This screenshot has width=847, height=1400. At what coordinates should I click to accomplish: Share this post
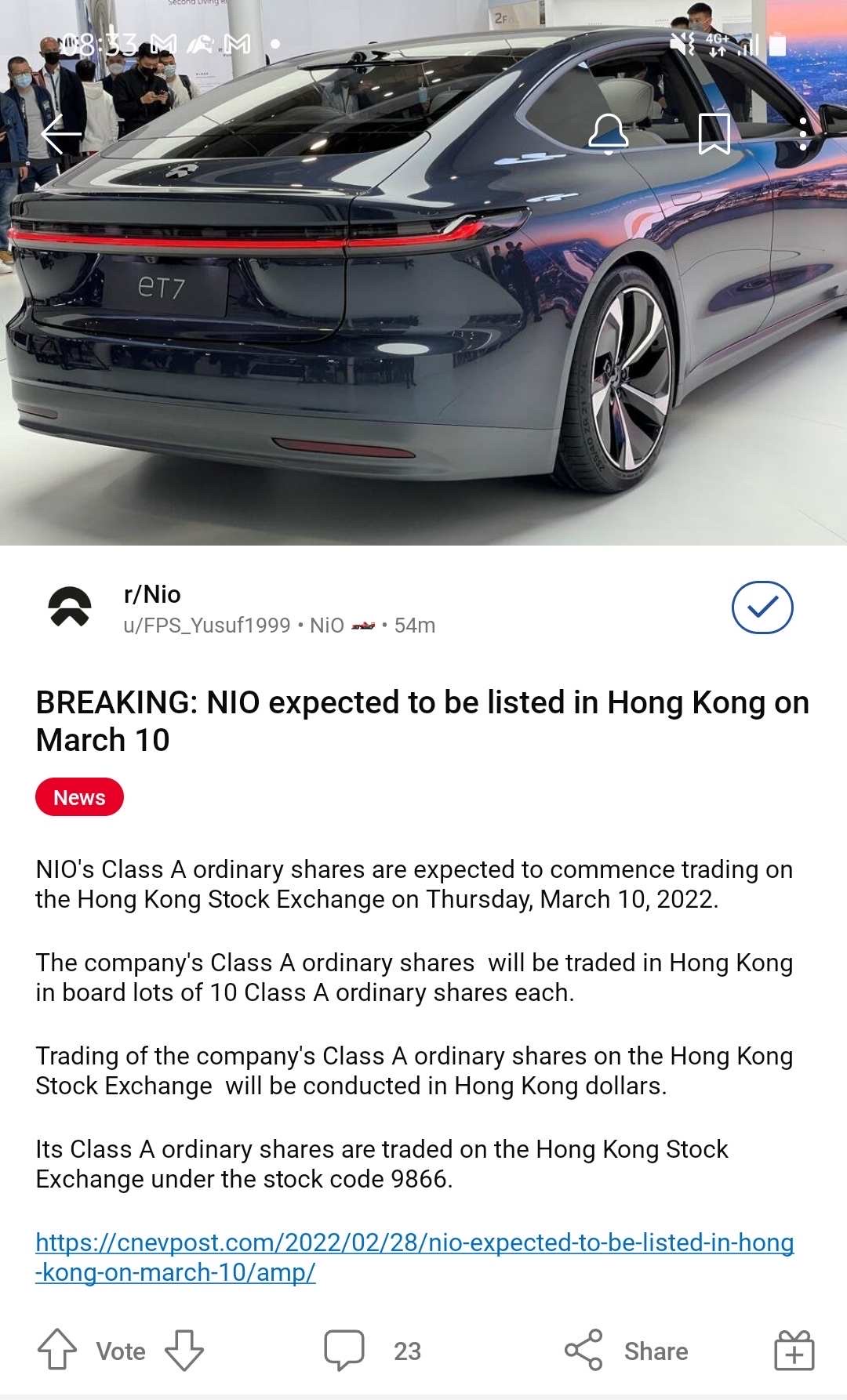[627, 1350]
